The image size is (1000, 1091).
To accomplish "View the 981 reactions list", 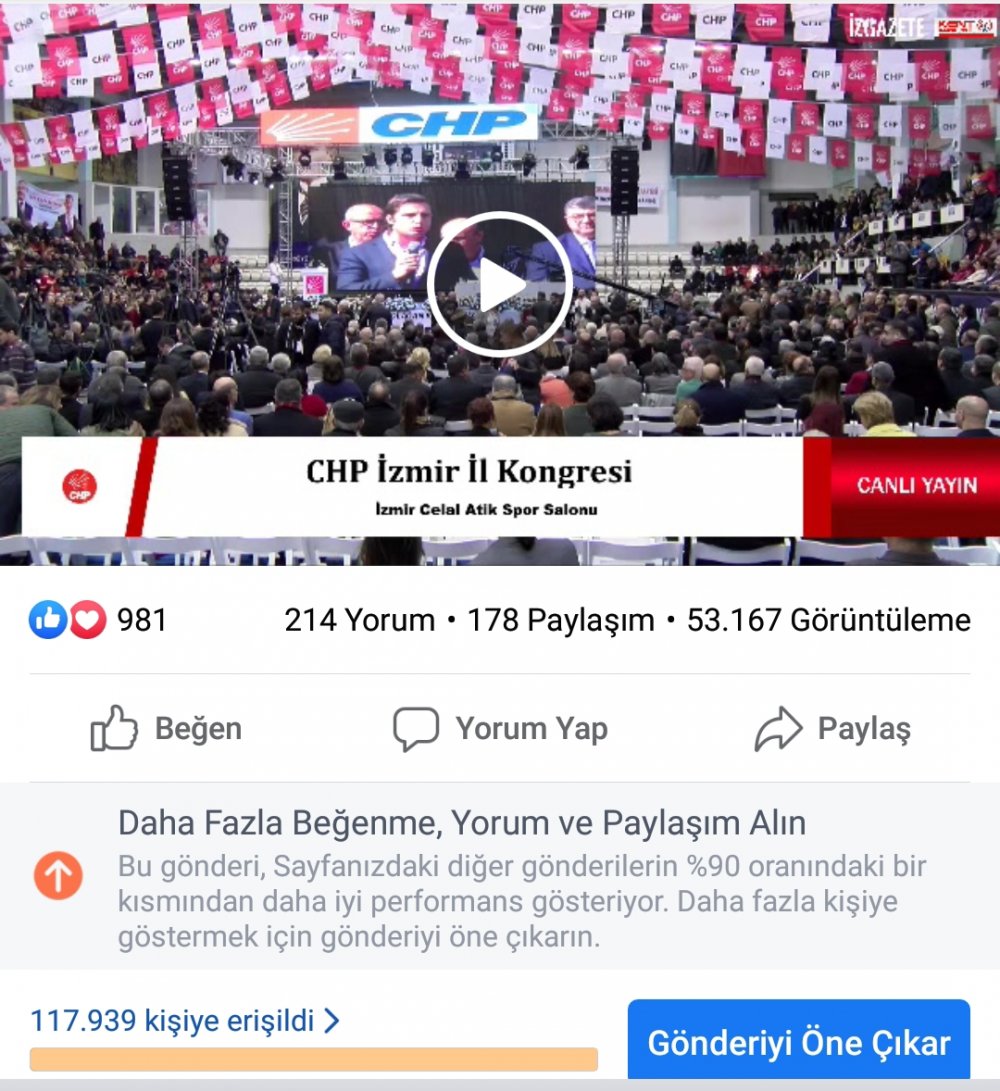I will (x=98, y=620).
